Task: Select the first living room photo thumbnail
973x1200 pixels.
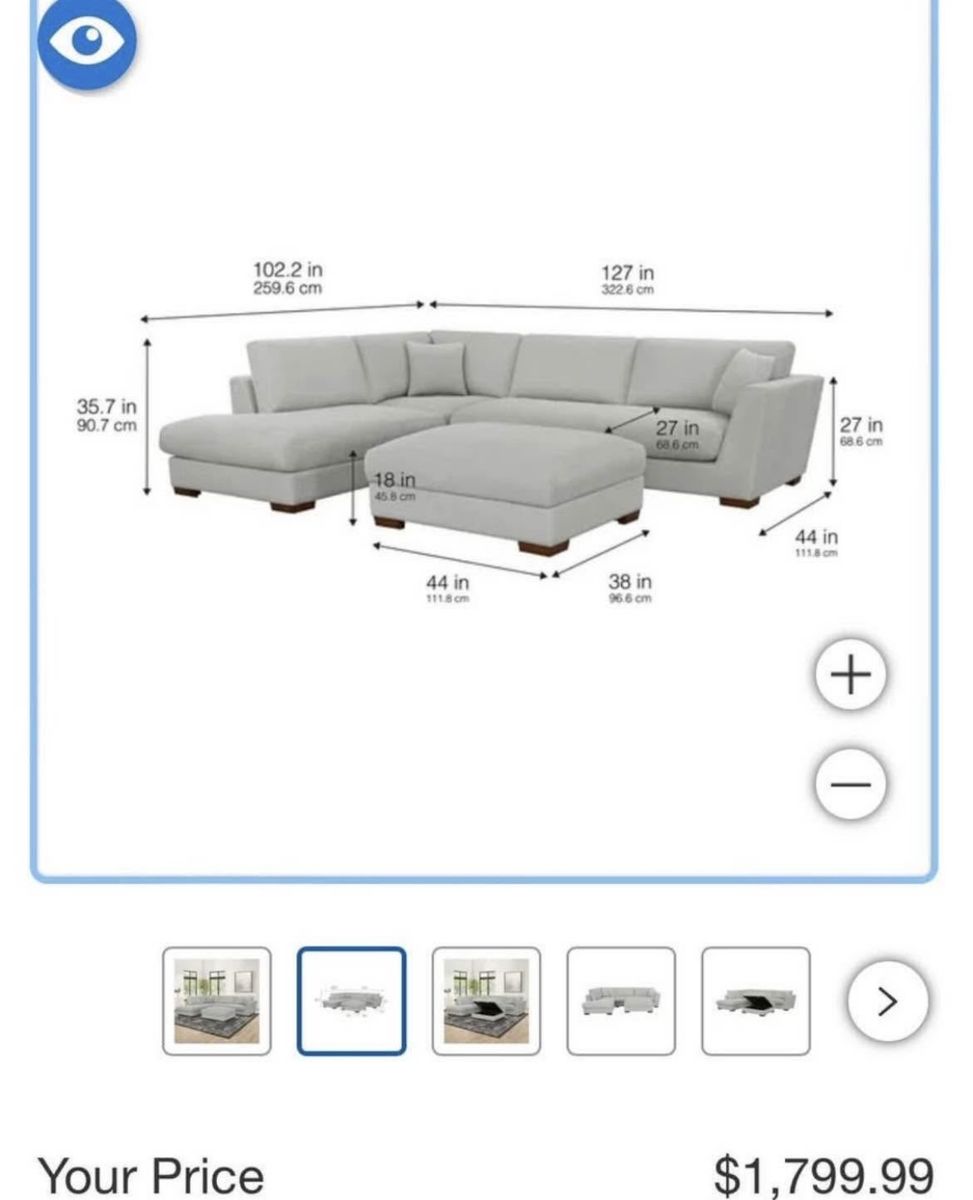Action: click(x=217, y=1001)
